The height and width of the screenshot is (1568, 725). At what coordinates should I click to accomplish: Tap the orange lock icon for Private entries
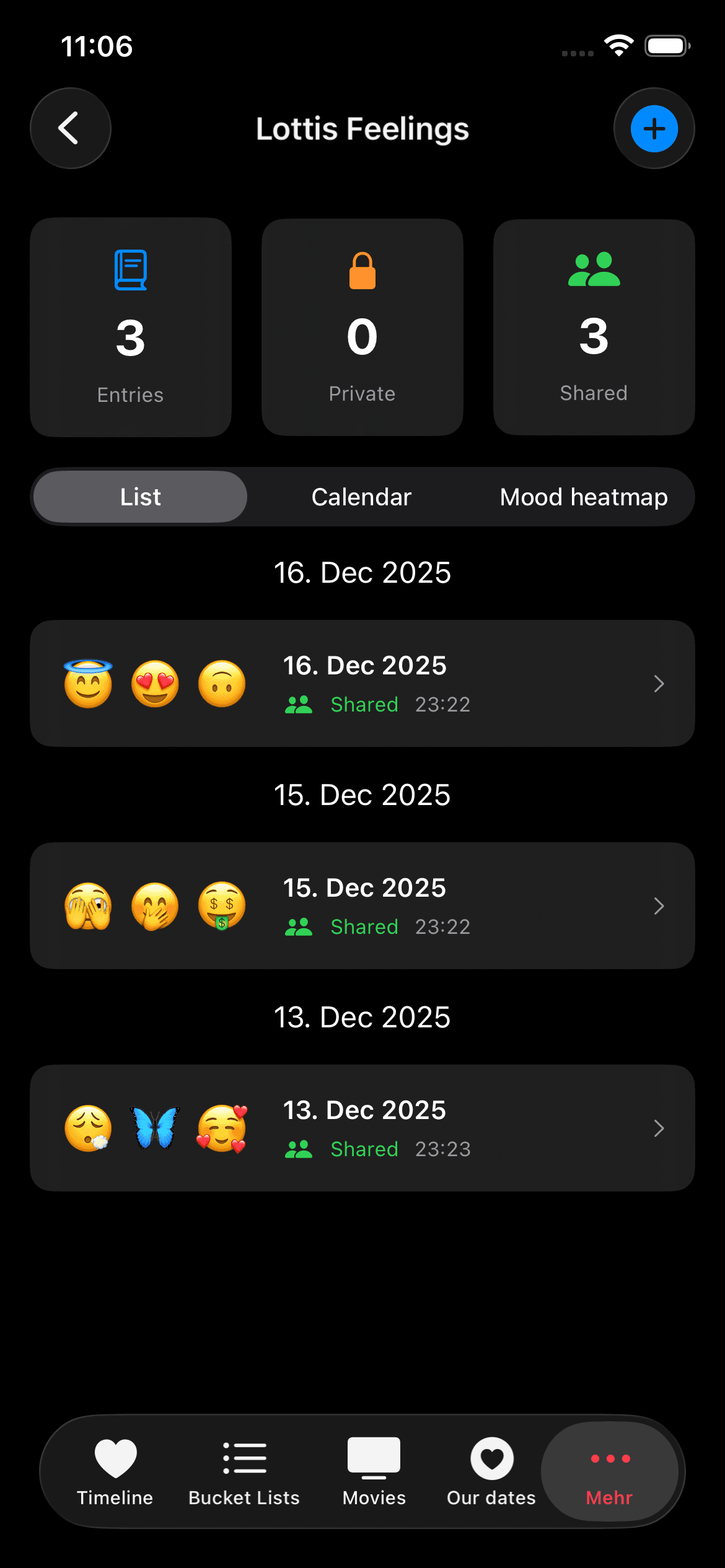[362, 269]
